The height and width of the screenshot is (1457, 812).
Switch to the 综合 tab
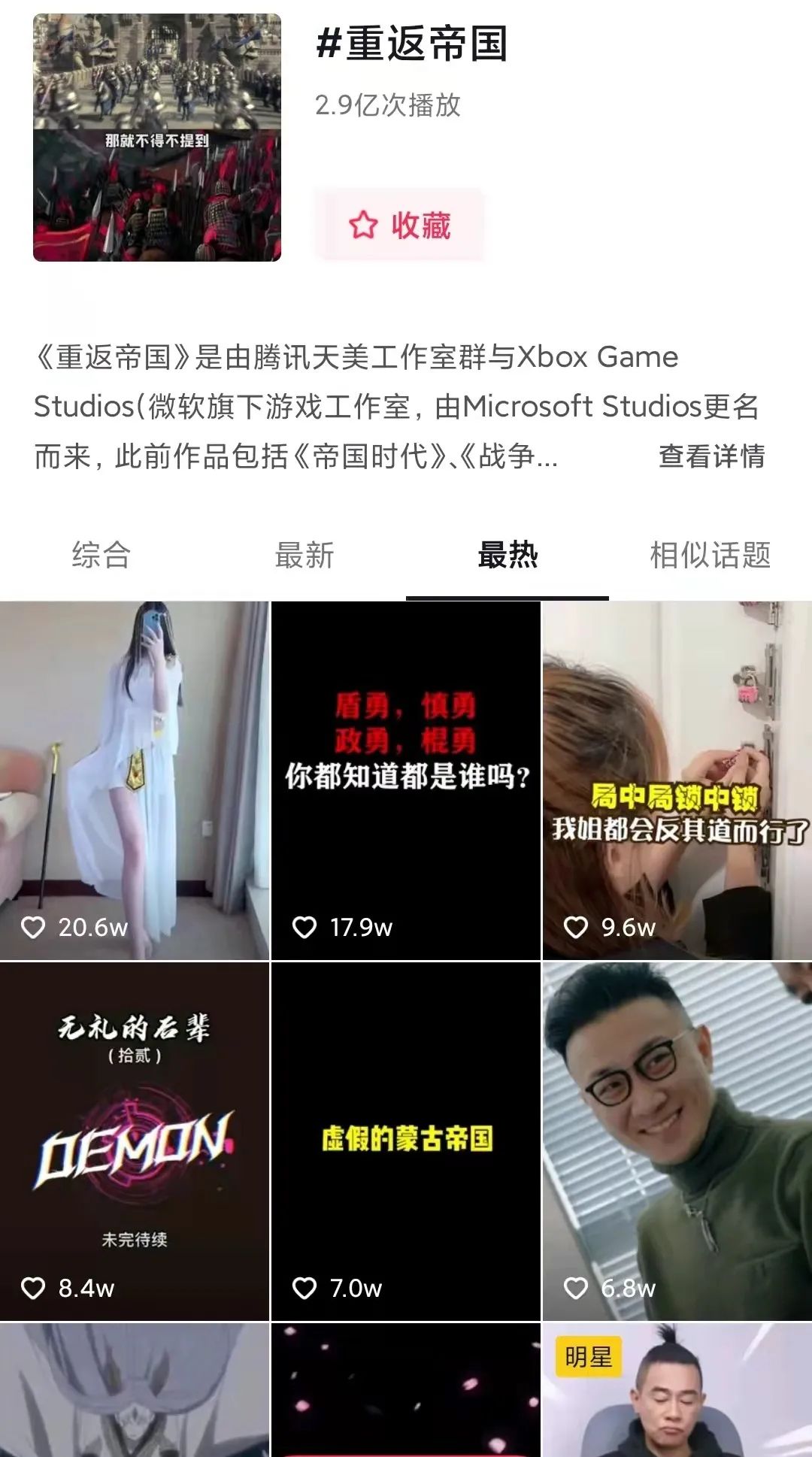tap(101, 555)
